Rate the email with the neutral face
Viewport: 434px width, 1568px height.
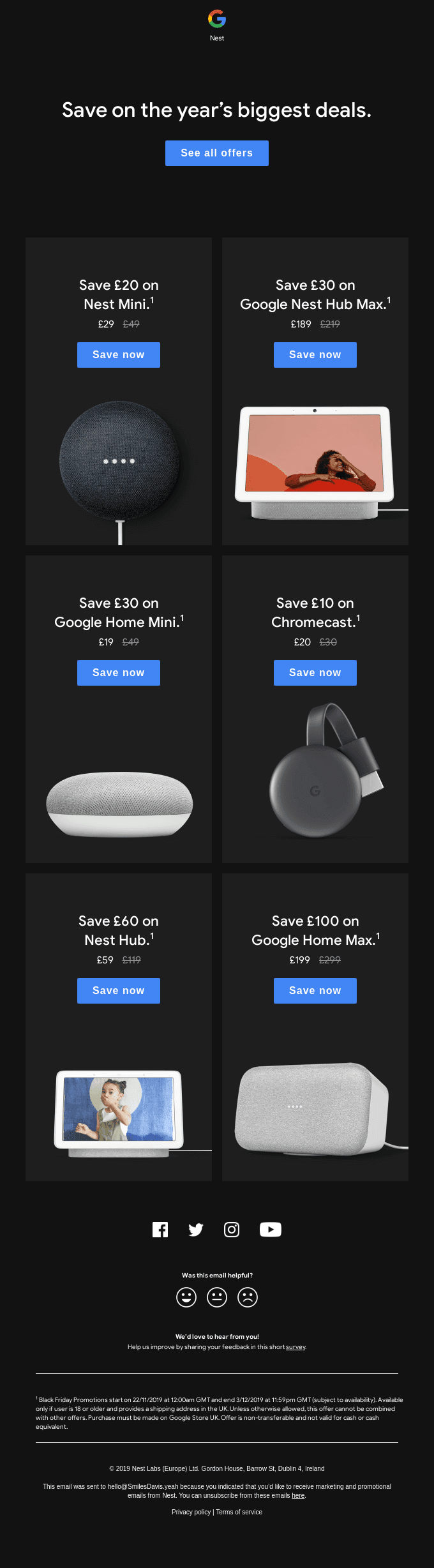(217, 1297)
